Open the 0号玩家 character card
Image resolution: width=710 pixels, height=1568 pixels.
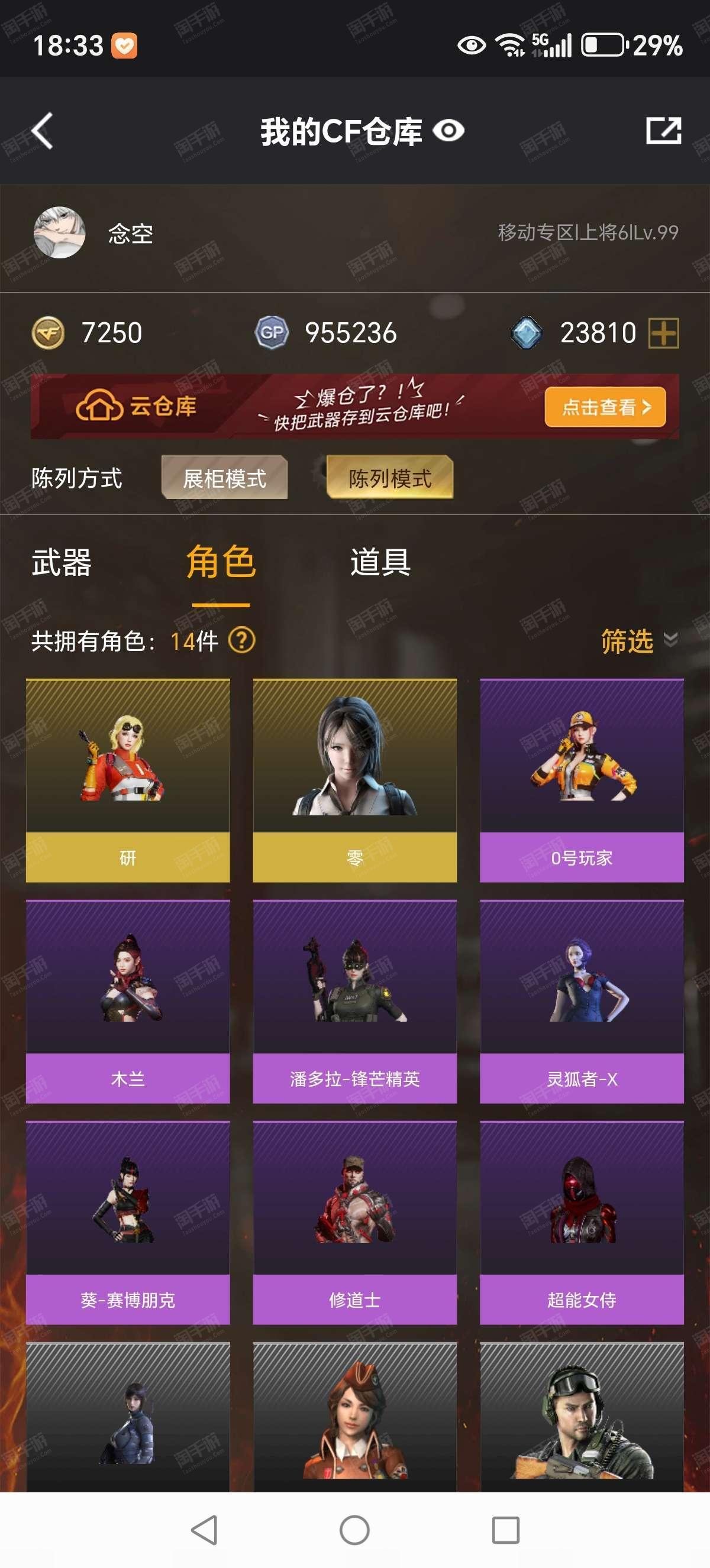coord(582,780)
